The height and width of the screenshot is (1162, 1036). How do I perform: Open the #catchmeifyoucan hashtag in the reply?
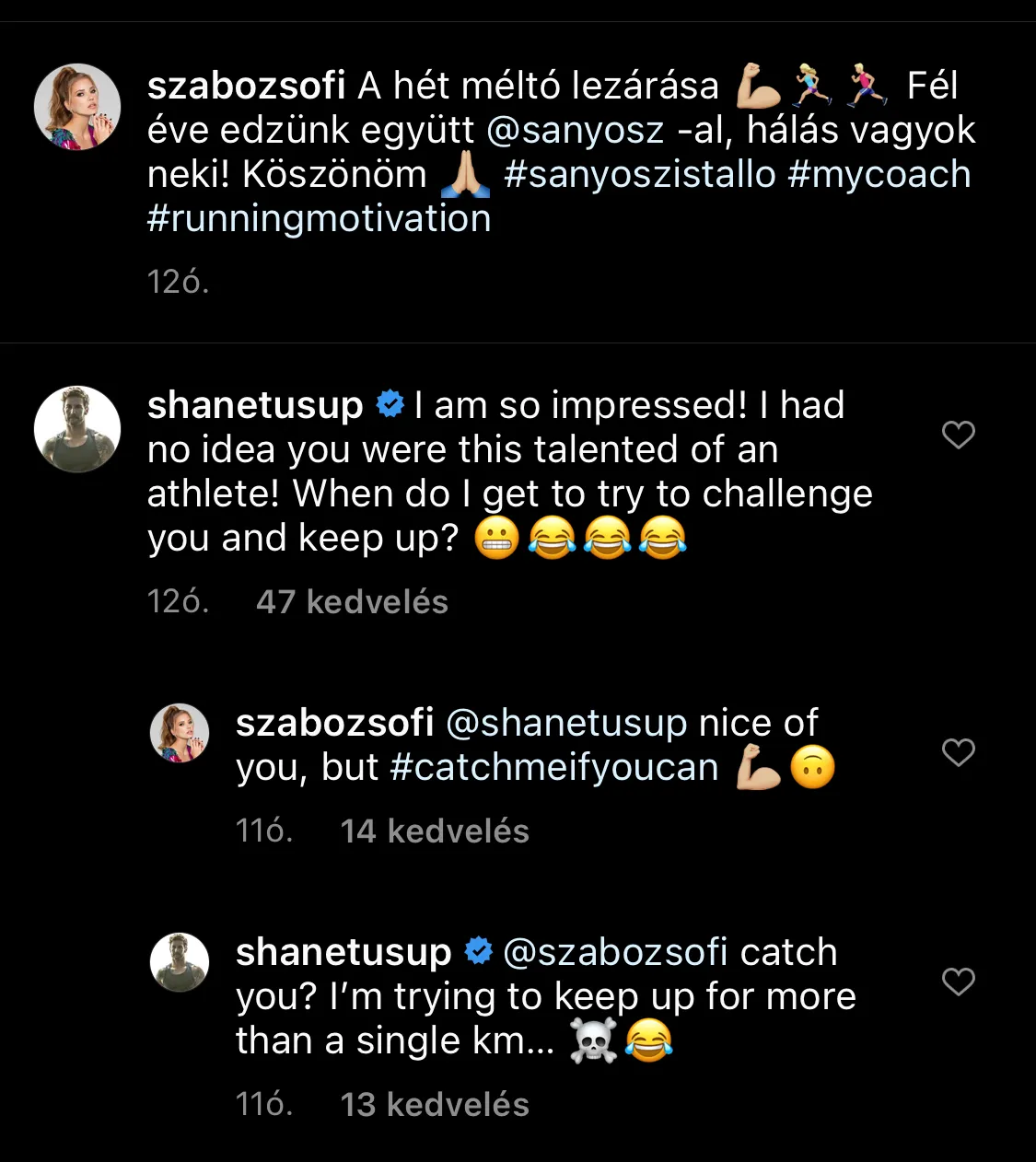tap(553, 767)
